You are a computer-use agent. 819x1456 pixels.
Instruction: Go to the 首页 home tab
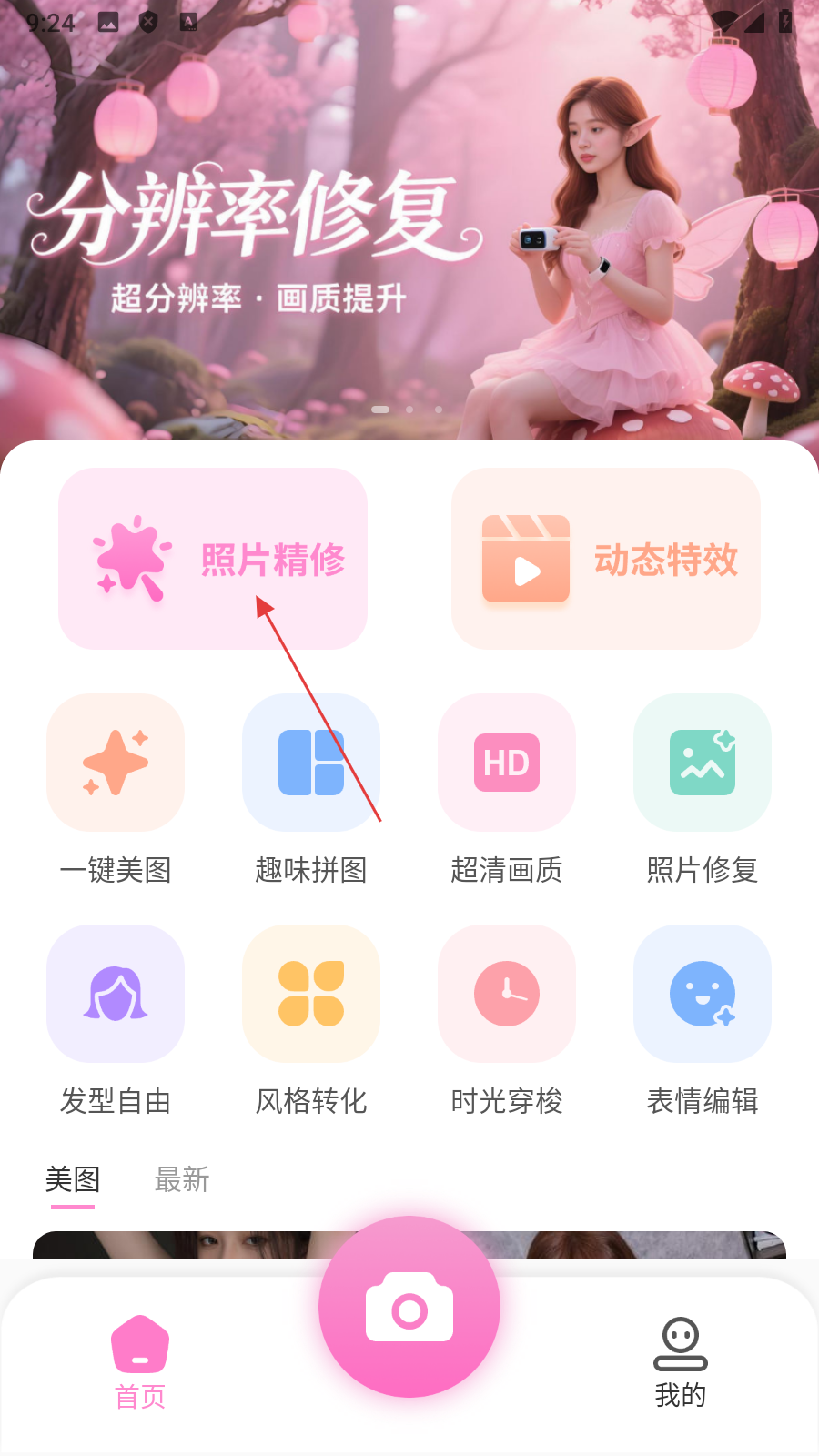pos(140,1361)
